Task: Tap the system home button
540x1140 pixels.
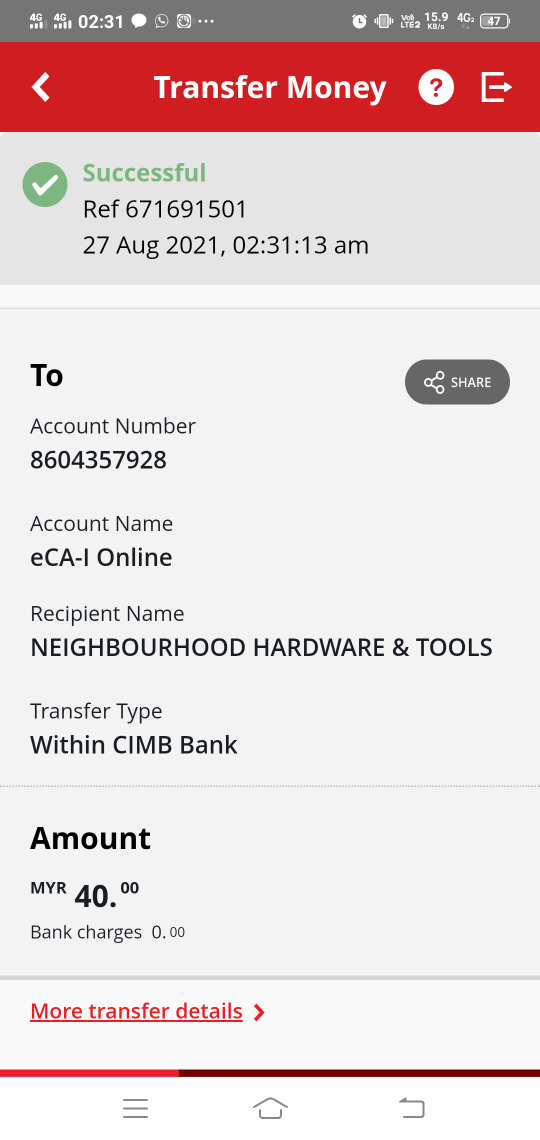Action: (x=270, y=1108)
